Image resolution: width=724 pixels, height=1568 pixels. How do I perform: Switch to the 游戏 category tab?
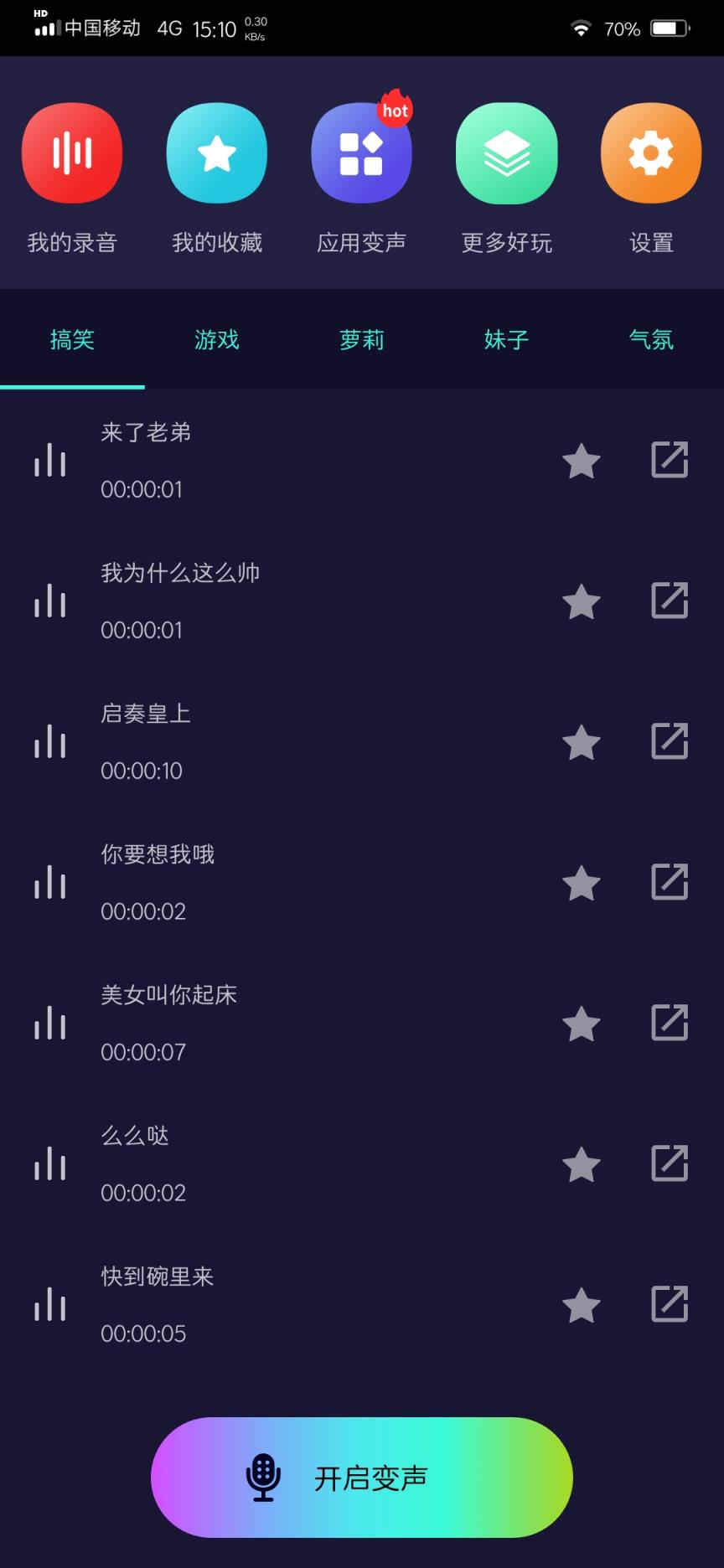(x=217, y=339)
